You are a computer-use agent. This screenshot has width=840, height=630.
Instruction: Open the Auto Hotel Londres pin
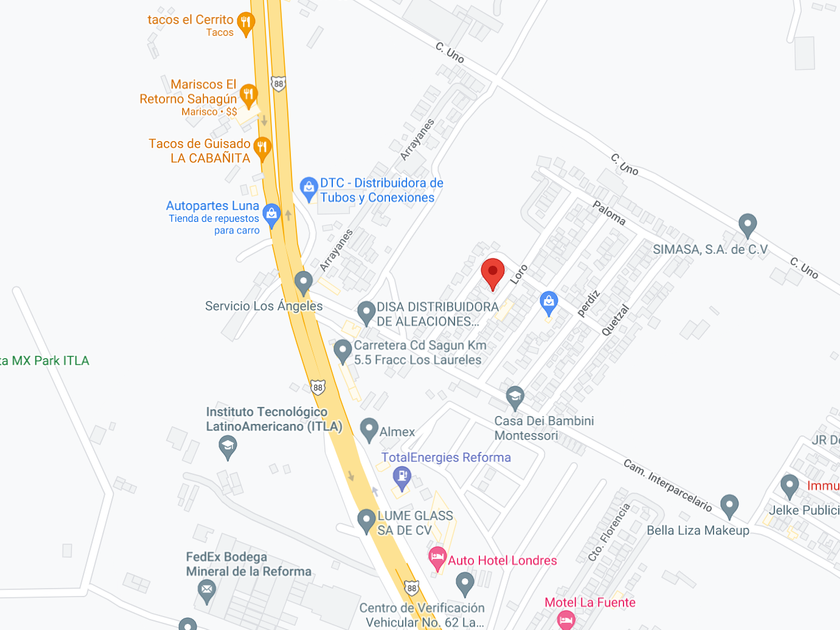(x=437, y=559)
